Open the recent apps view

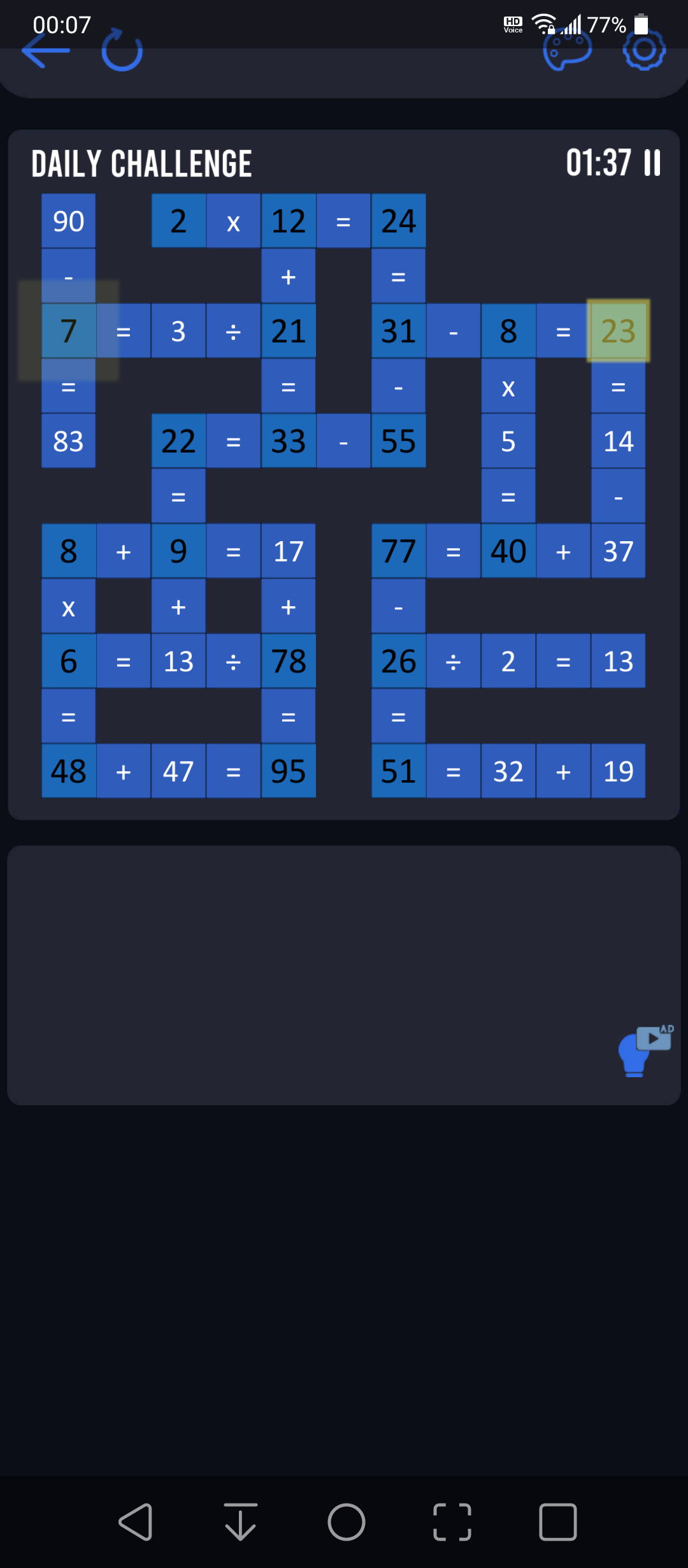558,1522
